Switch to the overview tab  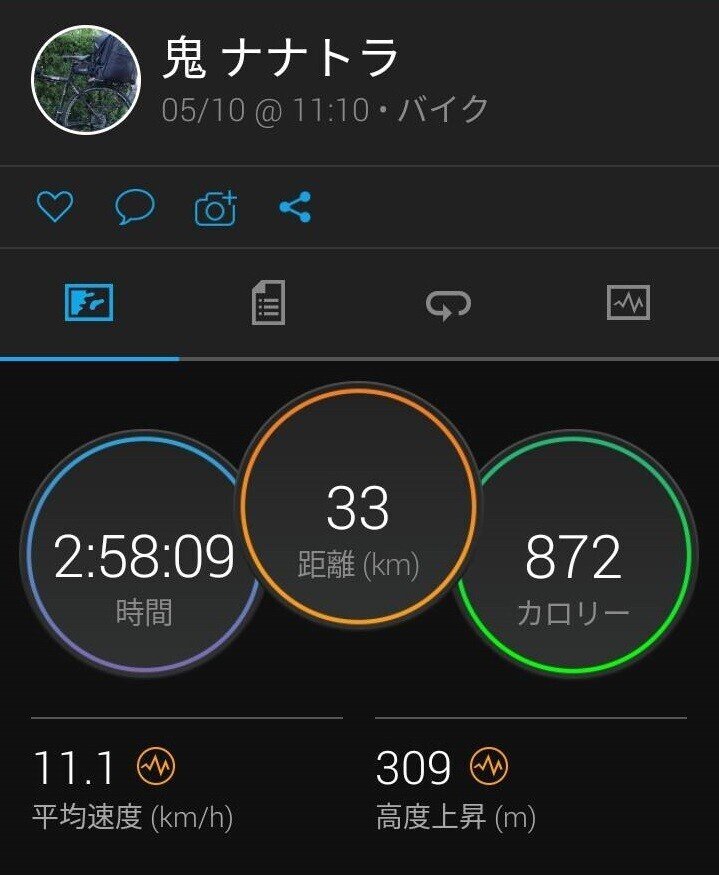coord(89,302)
